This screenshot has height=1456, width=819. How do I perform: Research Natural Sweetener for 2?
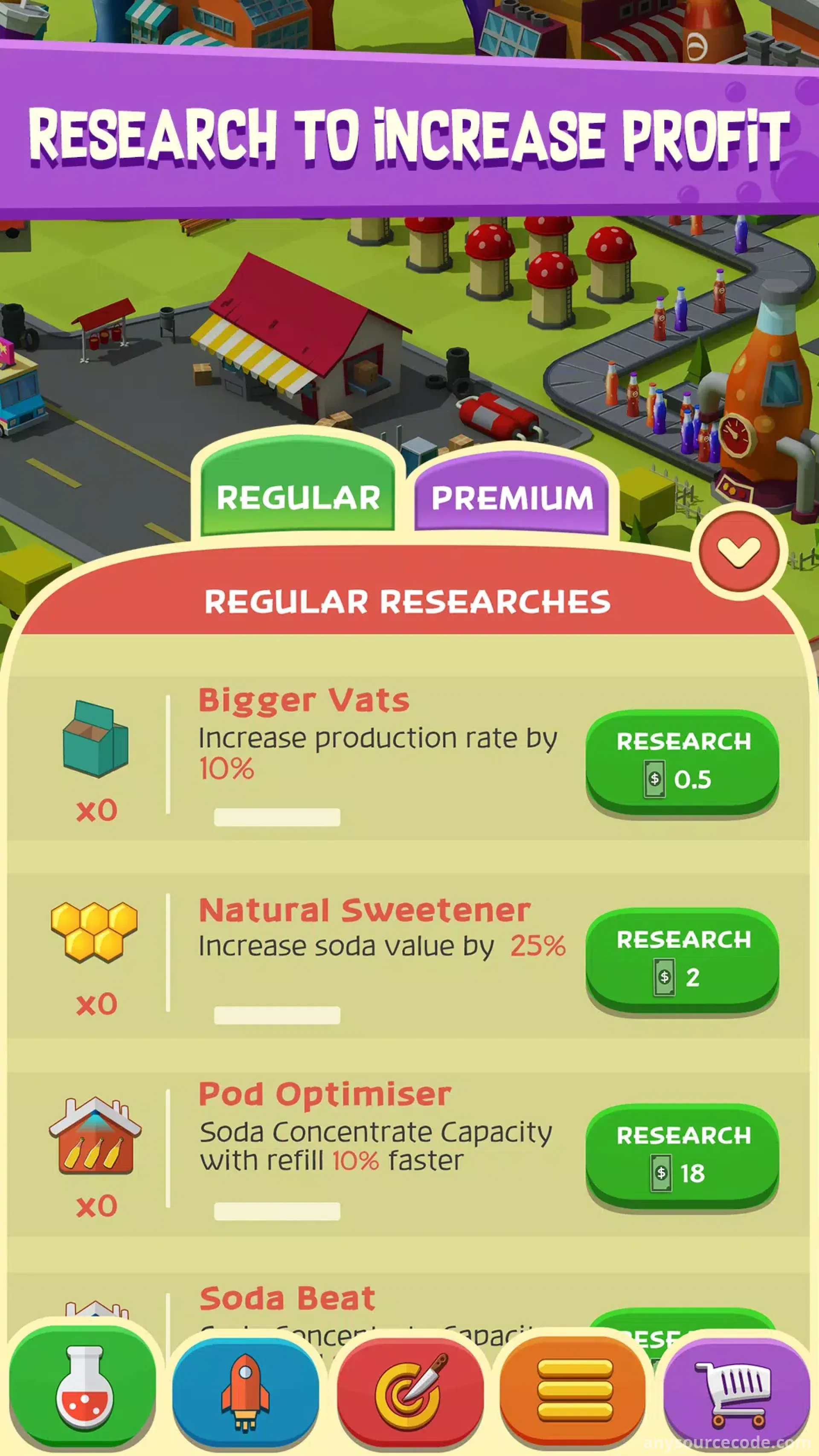tap(682, 959)
